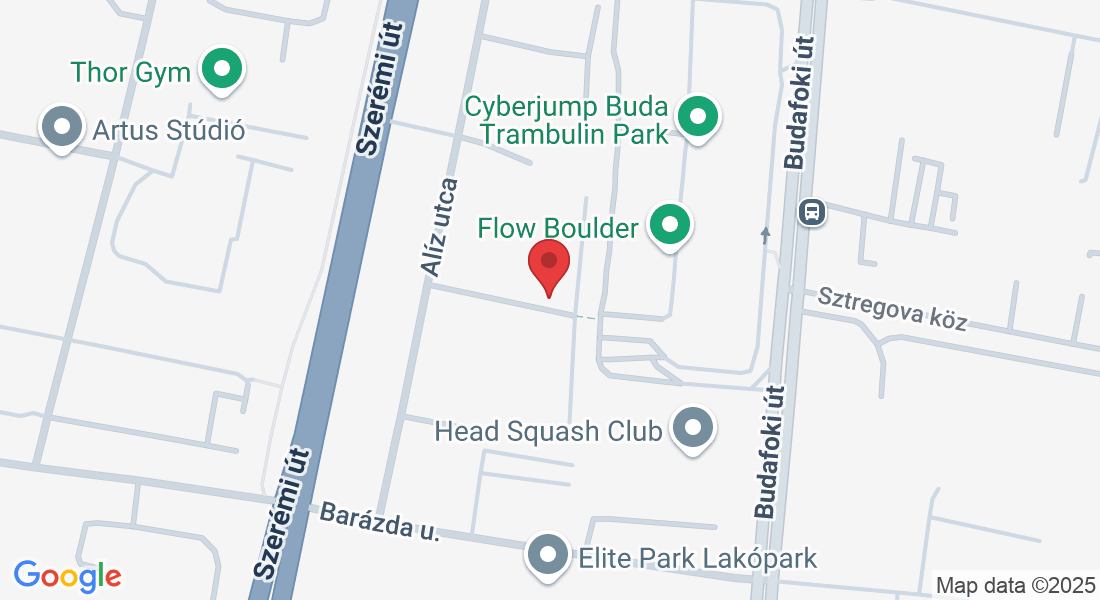Tap the Cyberjump Buda Trambulin Park marker
The height and width of the screenshot is (600, 1100).
coord(698,116)
